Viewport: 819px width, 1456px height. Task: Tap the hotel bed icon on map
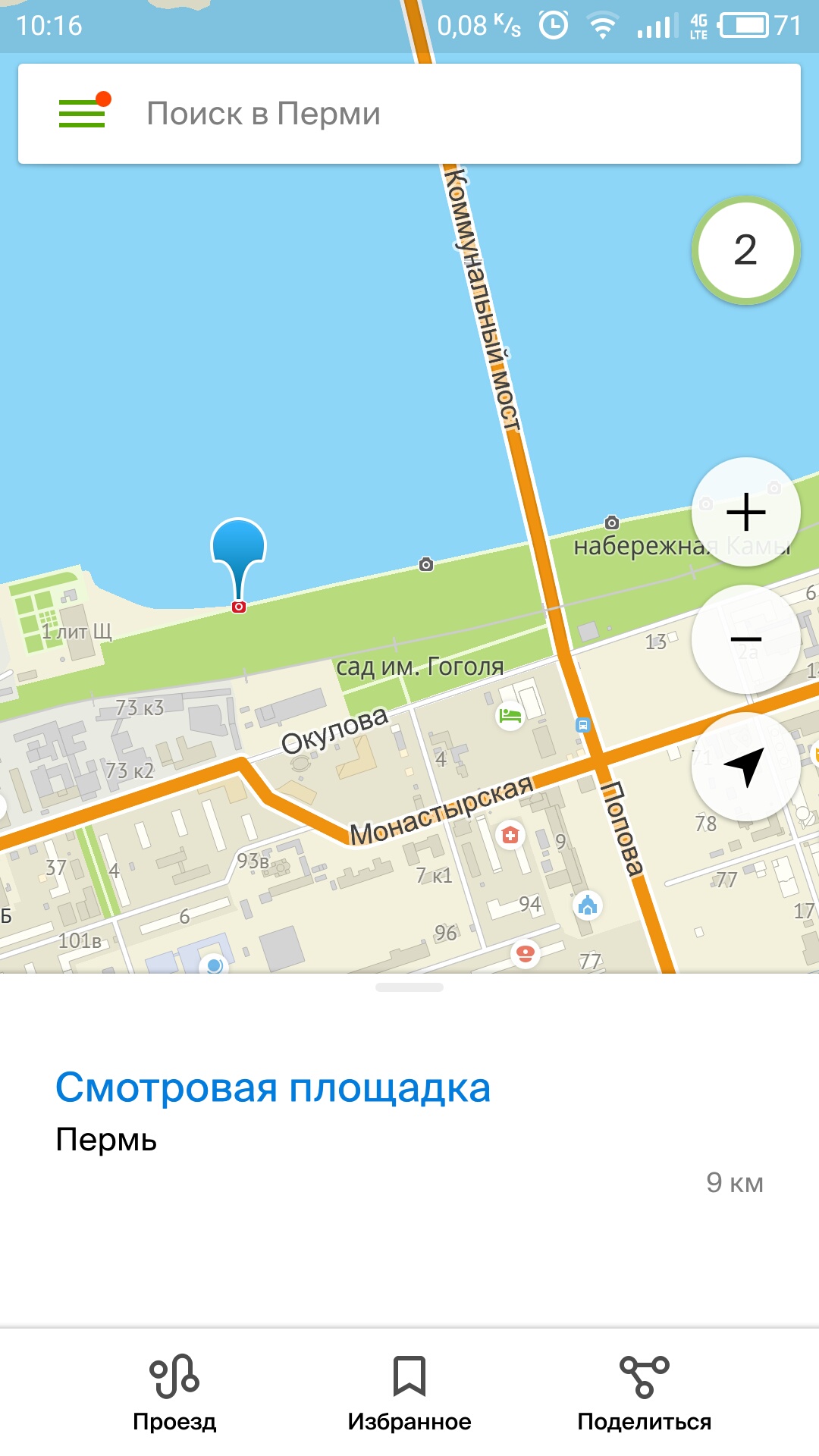pyautogui.click(x=510, y=716)
